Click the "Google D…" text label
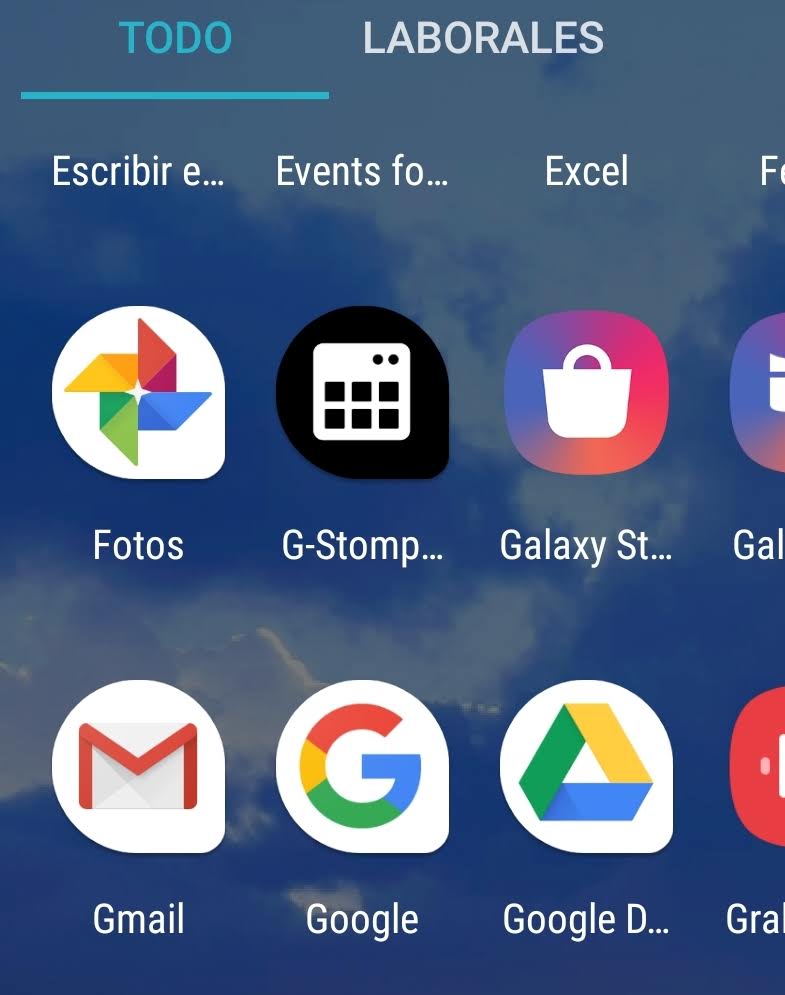 click(585, 919)
